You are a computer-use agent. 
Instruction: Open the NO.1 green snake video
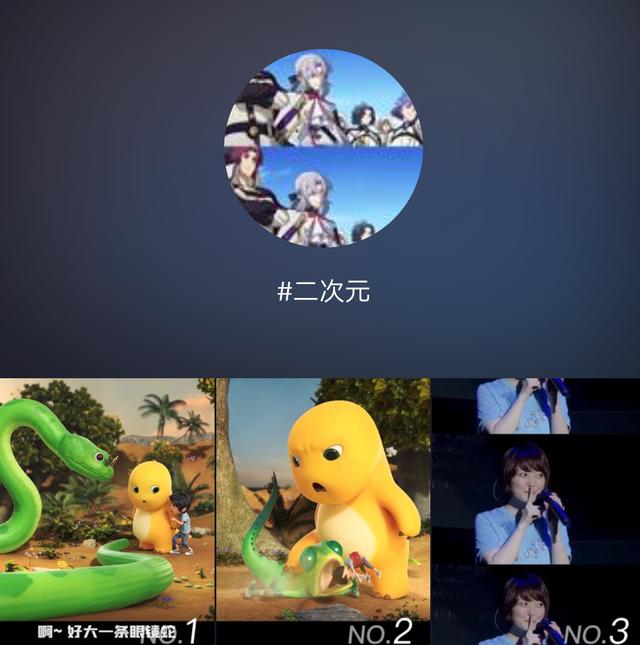(x=107, y=510)
